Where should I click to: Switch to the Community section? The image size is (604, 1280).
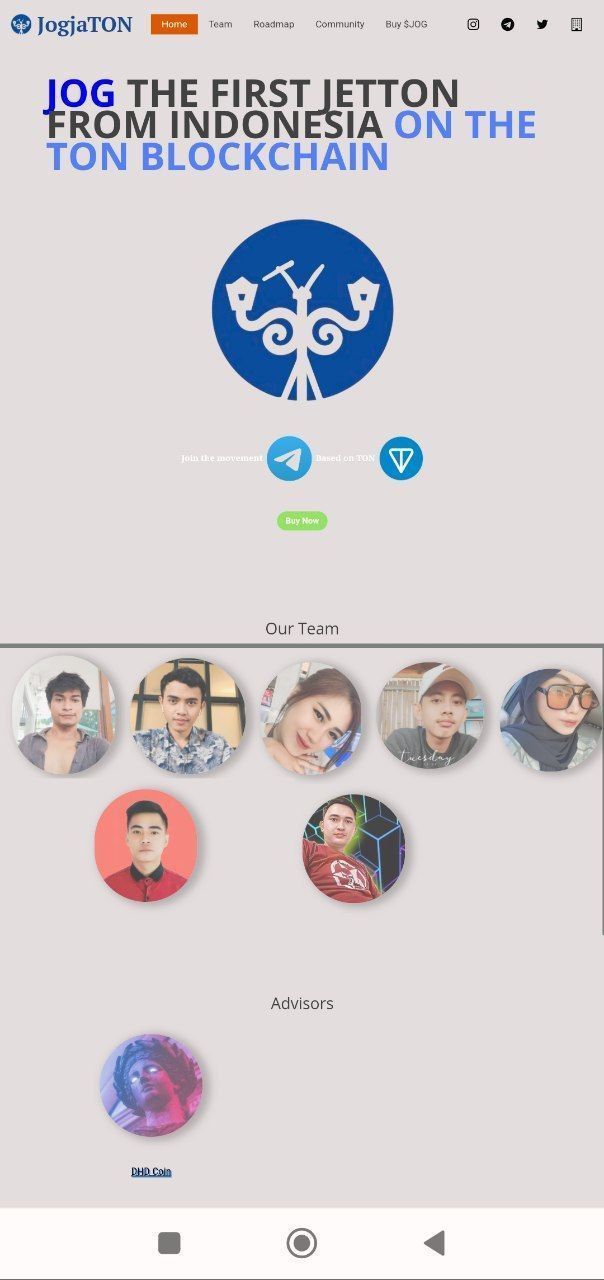click(x=339, y=24)
